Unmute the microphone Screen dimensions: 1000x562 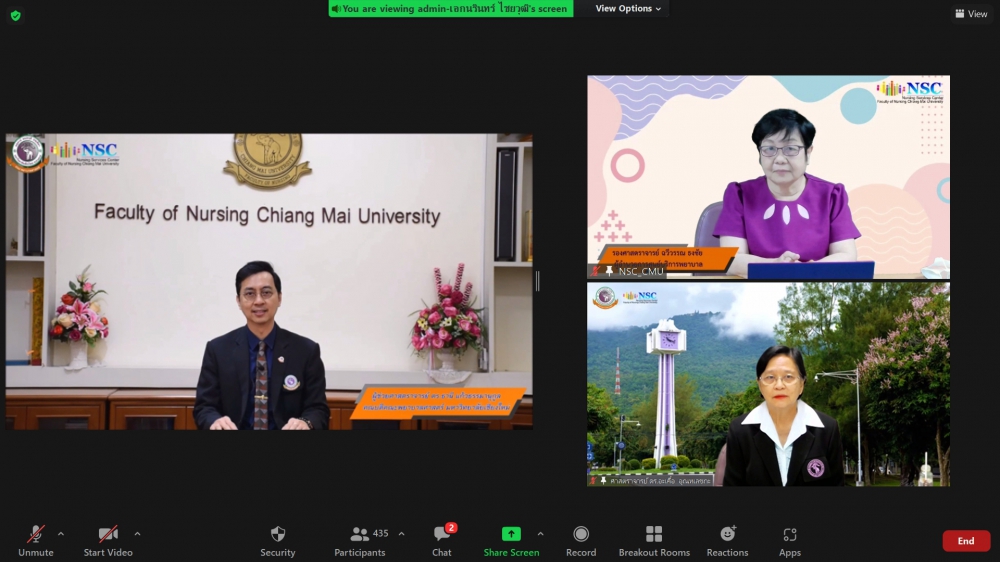tap(36, 540)
